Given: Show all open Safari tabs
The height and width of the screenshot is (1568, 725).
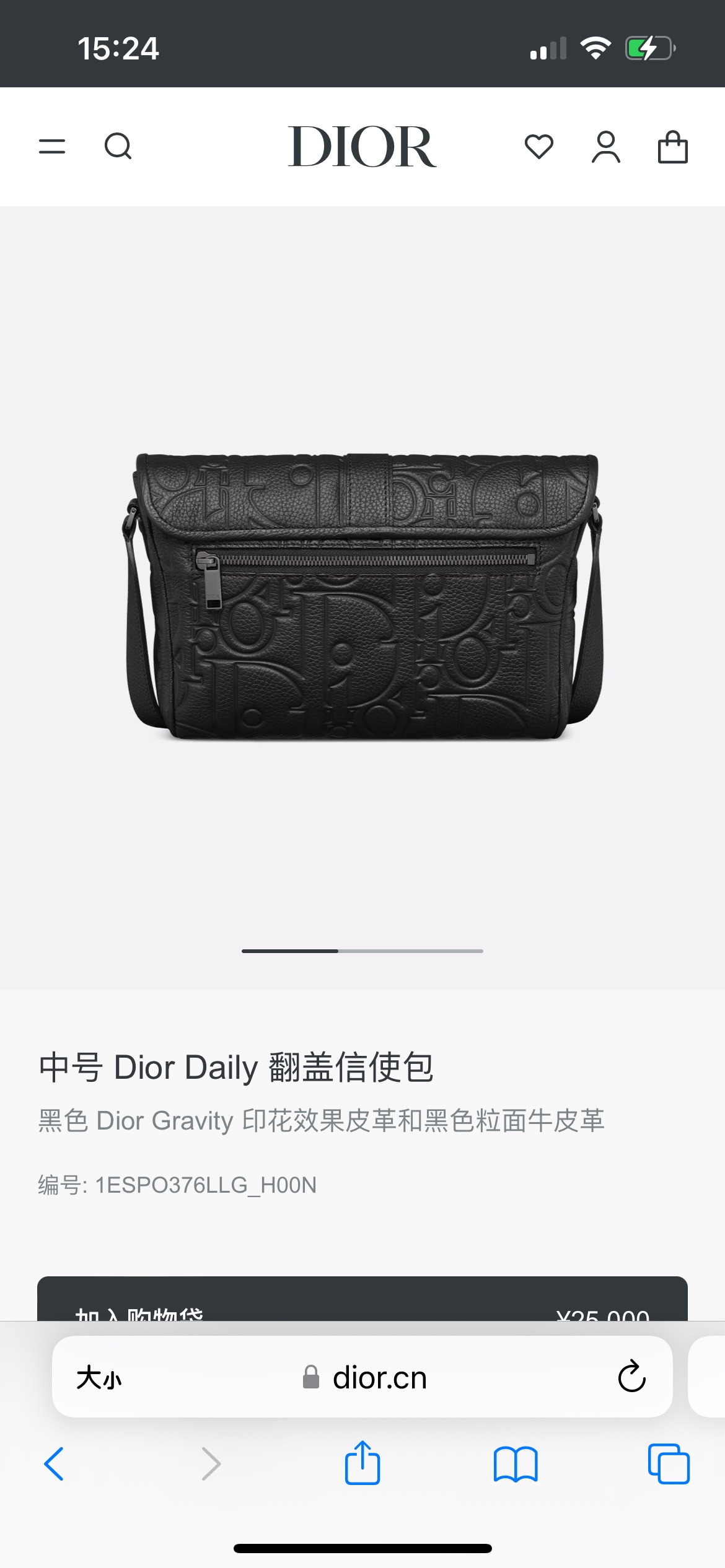Looking at the screenshot, I should click(669, 1464).
